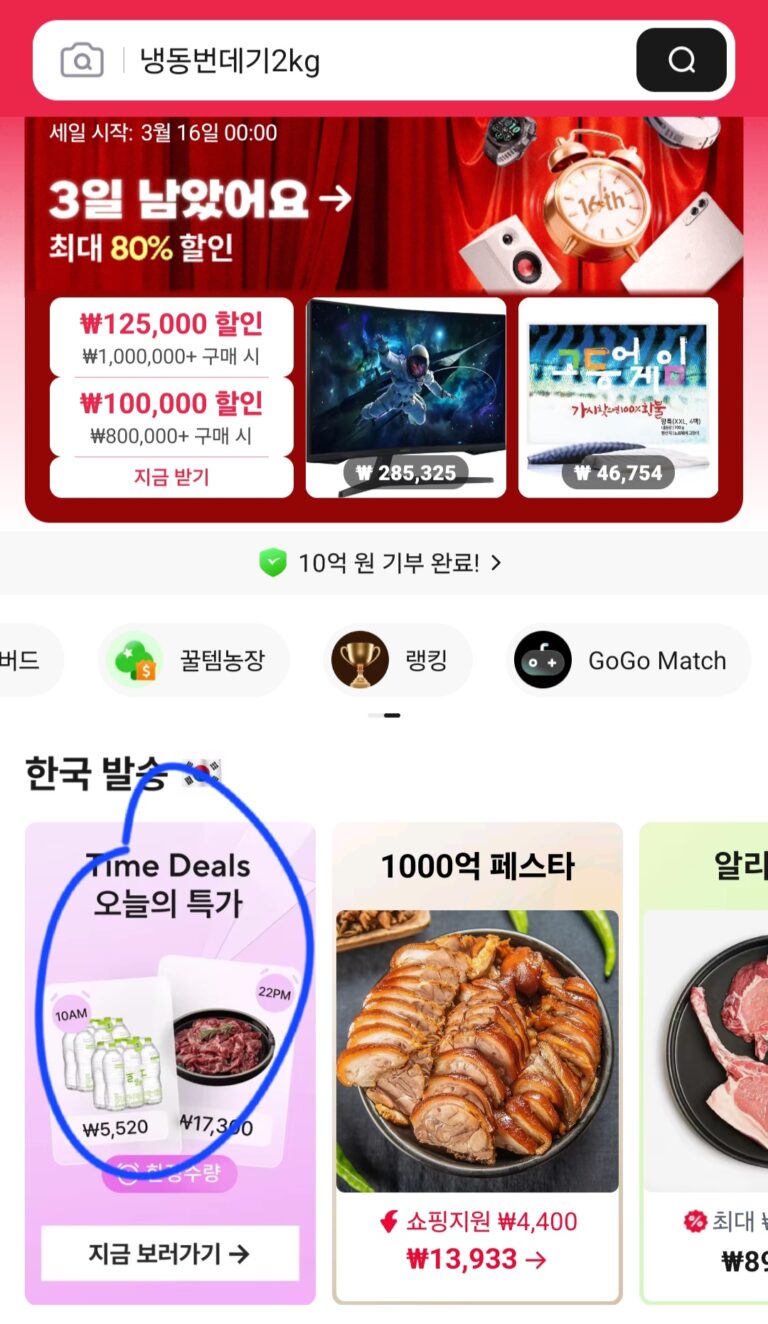Image resolution: width=768 pixels, height=1324 pixels.
Task: Tap the search field showing 냉동번데기2kg
Action: tap(370, 61)
